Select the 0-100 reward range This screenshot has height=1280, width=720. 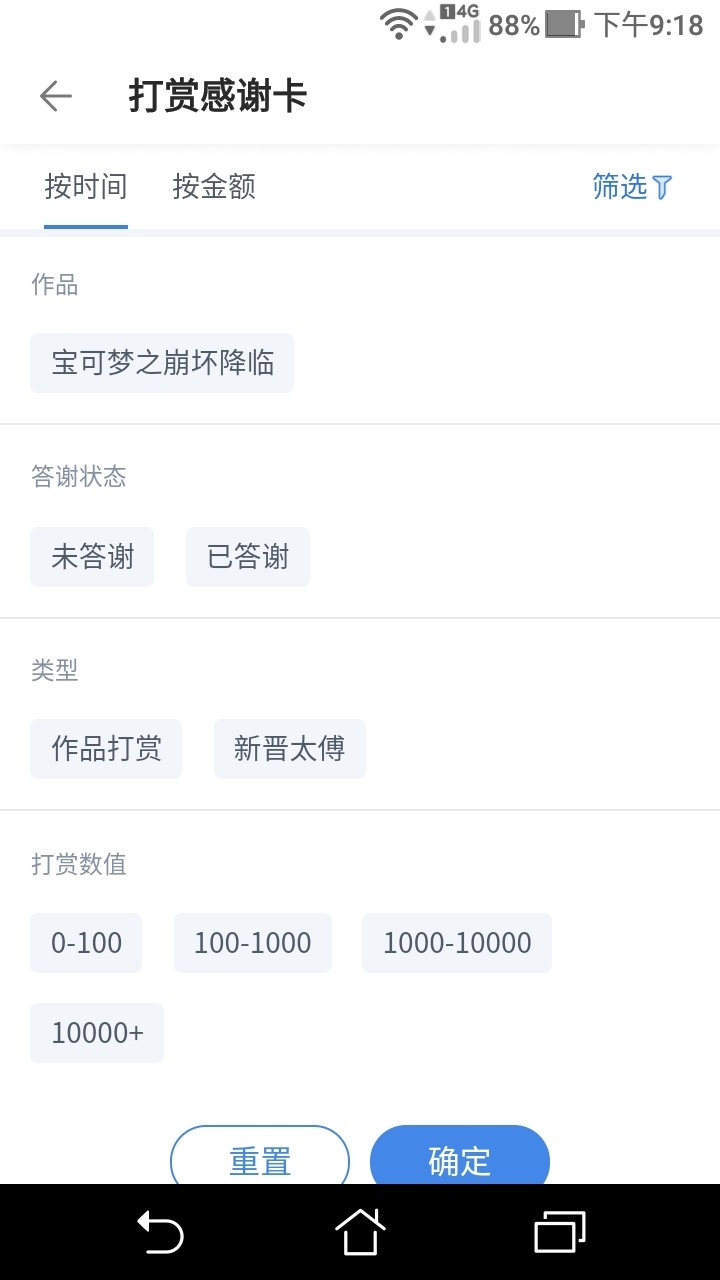click(x=86, y=943)
